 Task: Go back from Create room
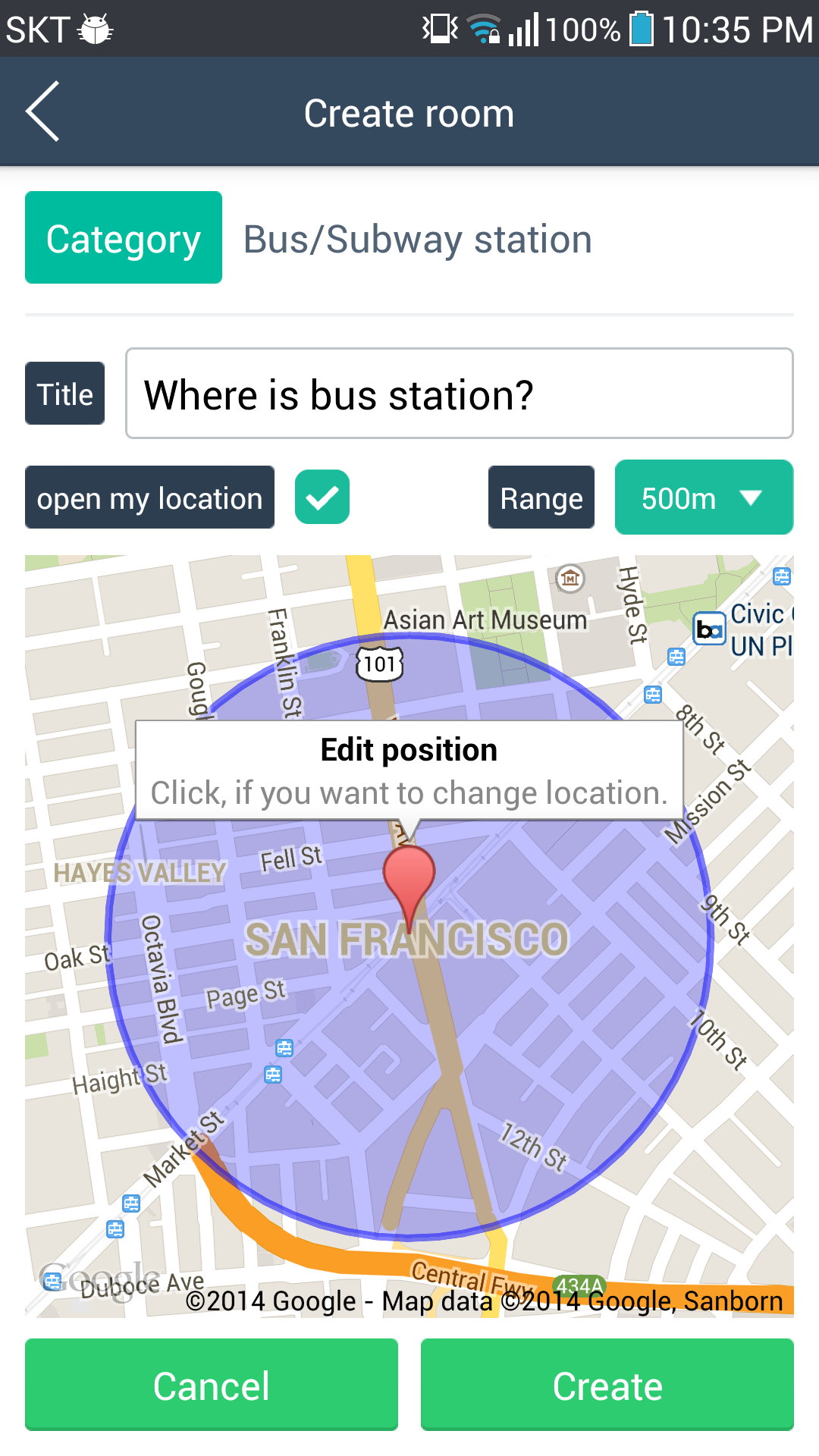[43, 112]
